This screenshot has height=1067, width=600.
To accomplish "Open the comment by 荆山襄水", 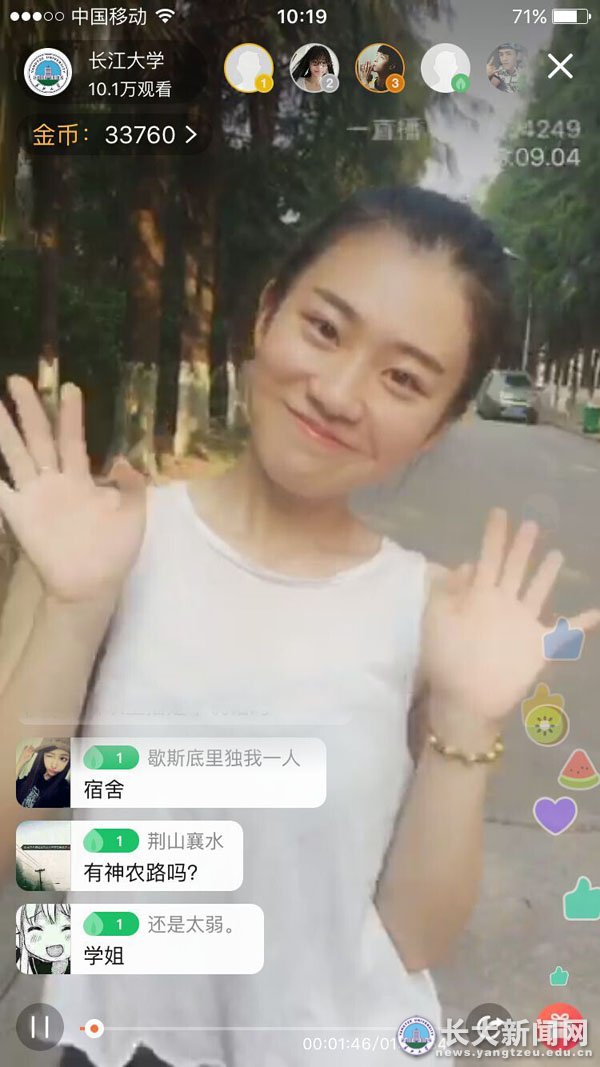I will tap(130, 856).
